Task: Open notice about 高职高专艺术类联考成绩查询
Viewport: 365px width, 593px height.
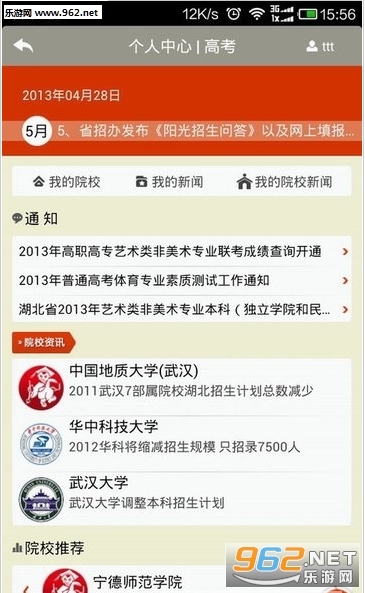Action: click(182, 251)
